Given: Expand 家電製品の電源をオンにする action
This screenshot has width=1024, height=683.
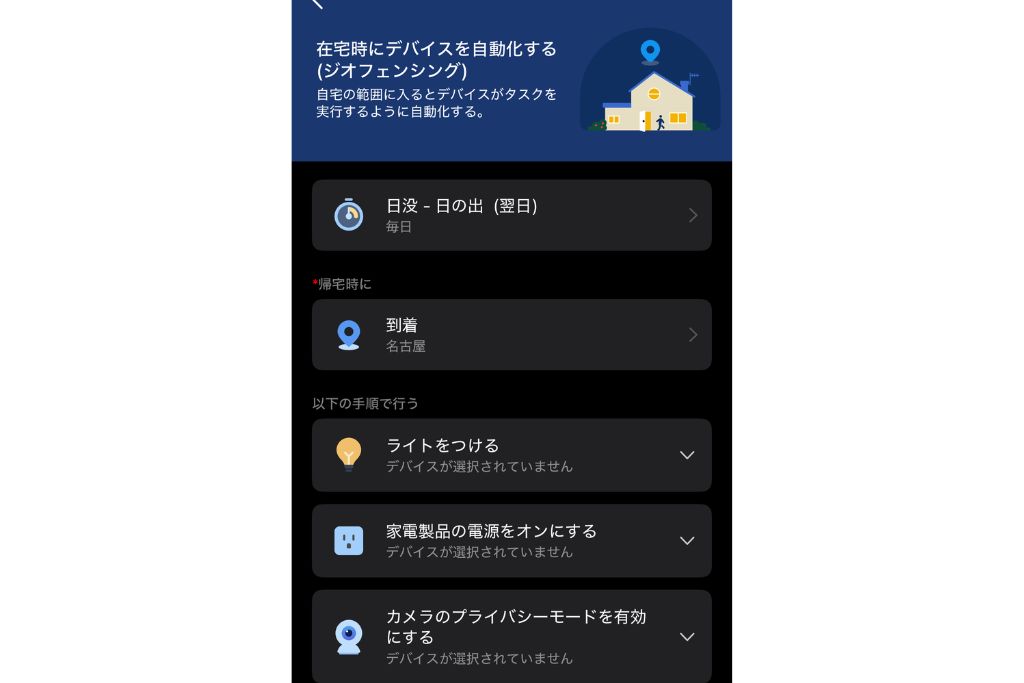Looking at the screenshot, I should pos(686,541).
